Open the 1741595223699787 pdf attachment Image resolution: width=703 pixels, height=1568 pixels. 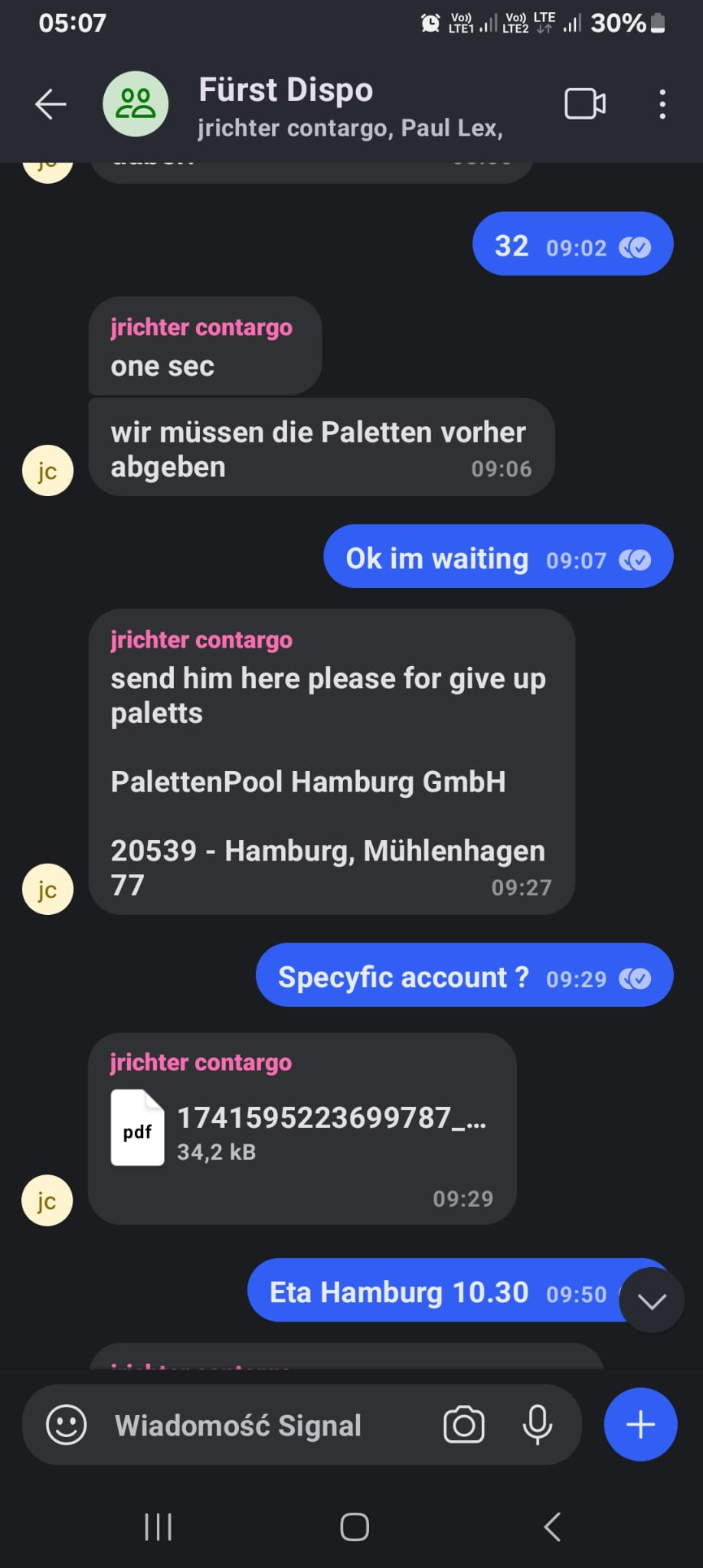click(x=302, y=1128)
